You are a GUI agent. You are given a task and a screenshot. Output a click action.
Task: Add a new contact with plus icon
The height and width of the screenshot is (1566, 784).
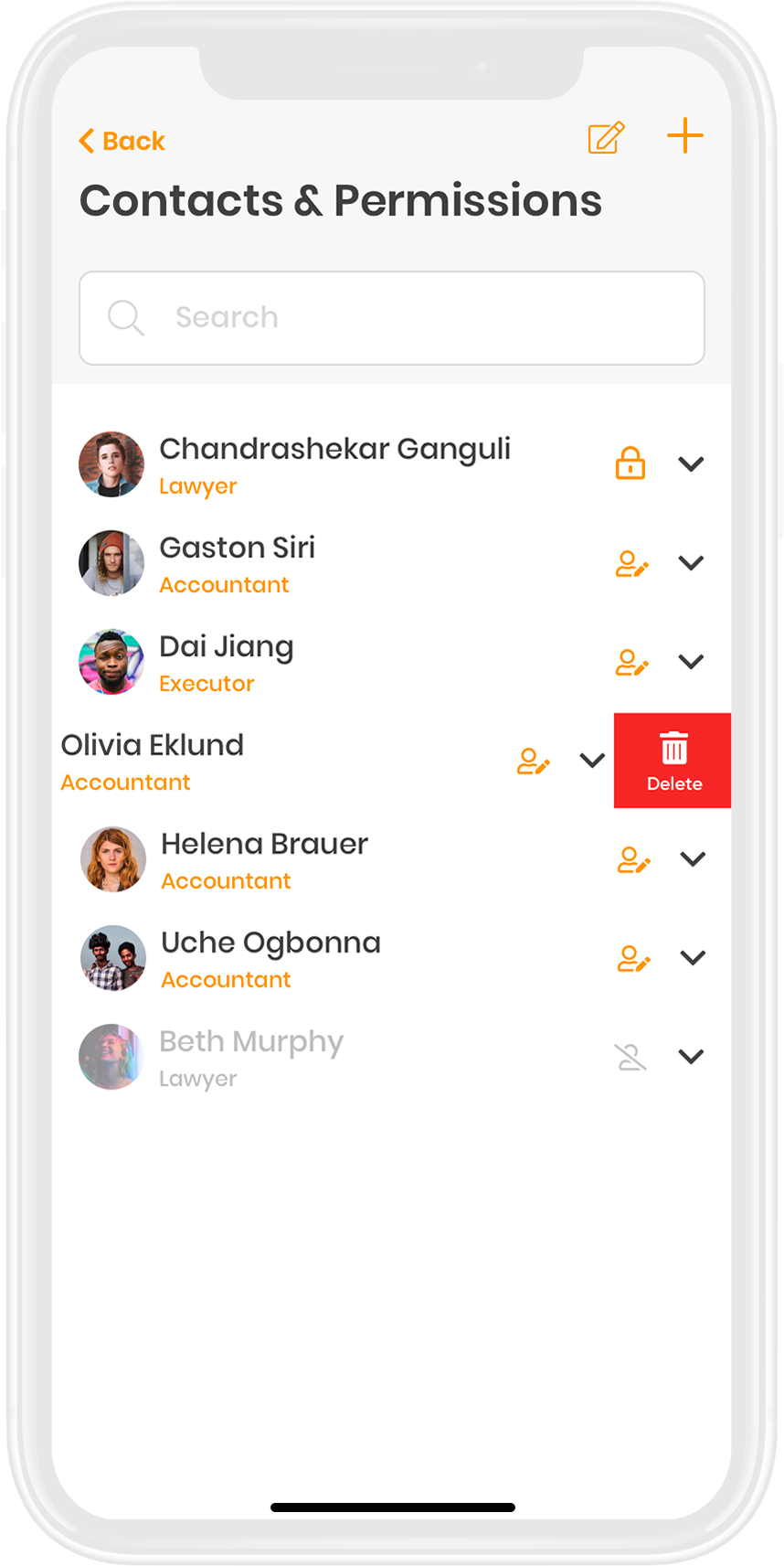pyautogui.click(x=684, y=136)
